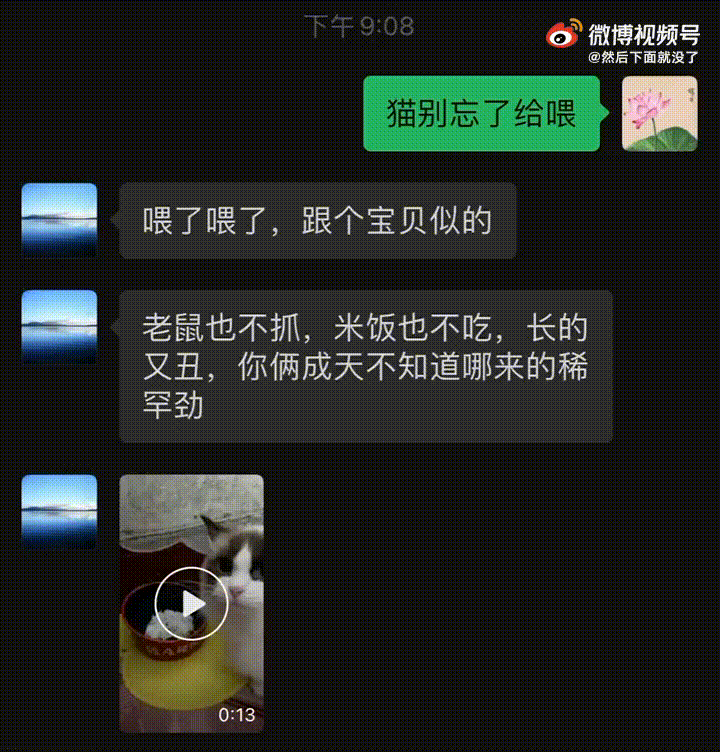
Task: Open the avatar beside 喂了喂了 message
Action: (59, 220)
